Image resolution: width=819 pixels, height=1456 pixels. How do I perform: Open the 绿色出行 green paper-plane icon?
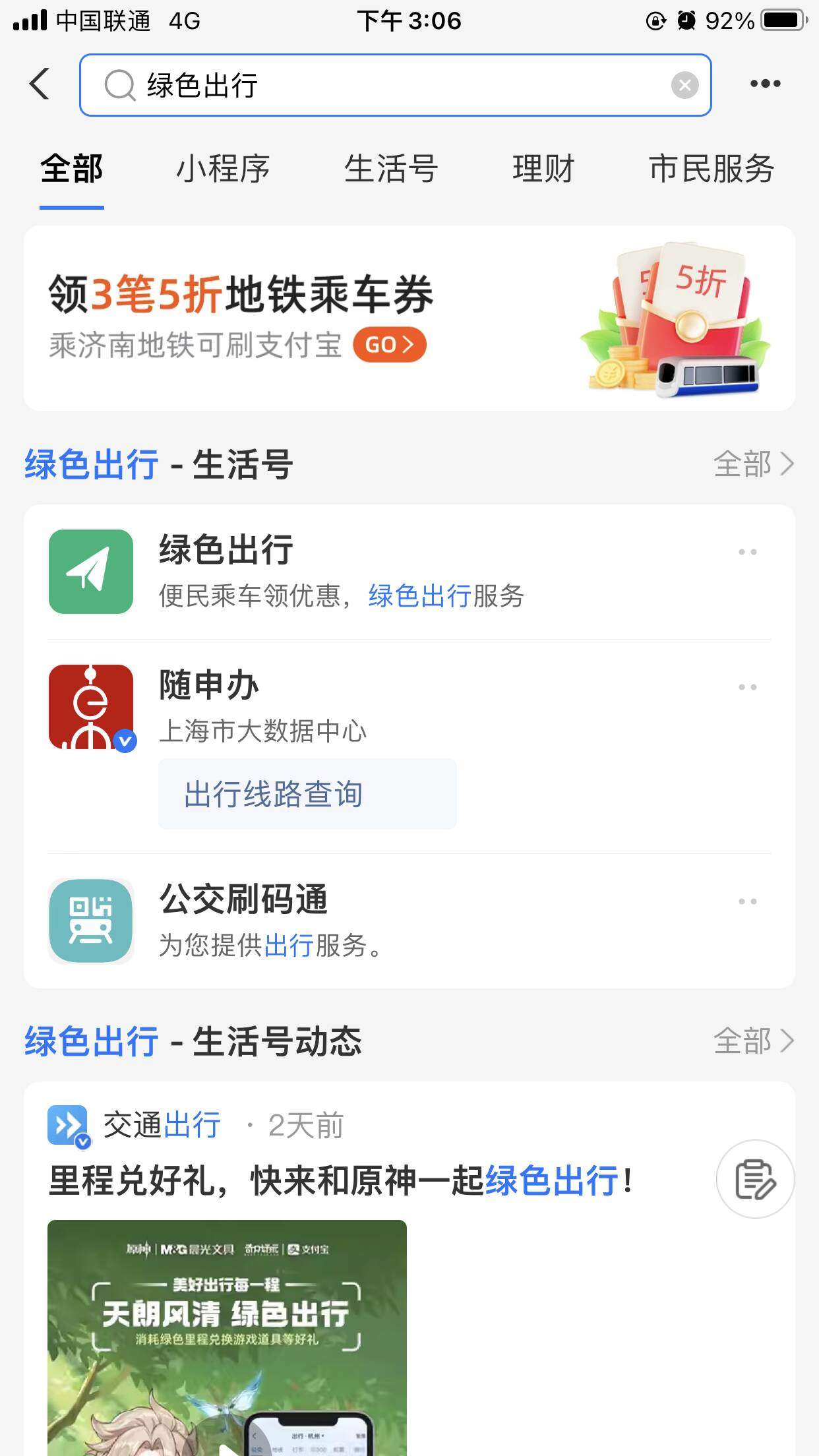tap(90, 570)
